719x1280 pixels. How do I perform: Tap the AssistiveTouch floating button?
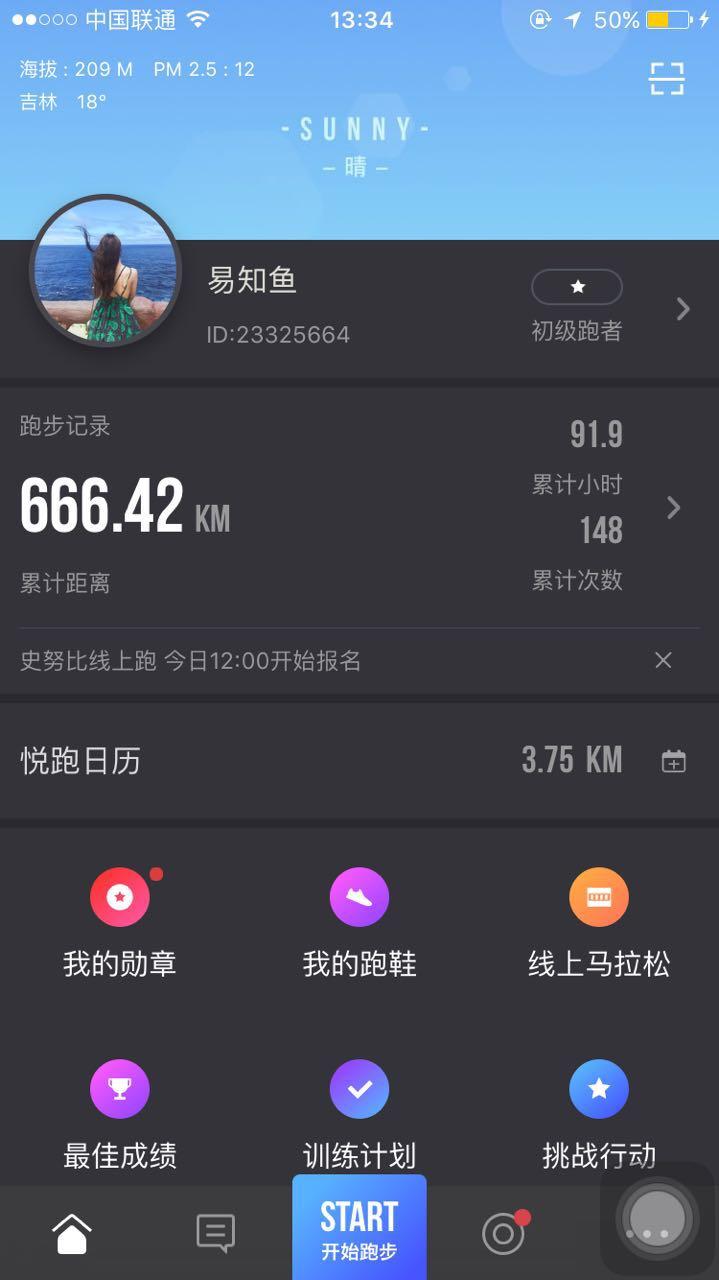pyautogui.click(x=657, y=1220)
